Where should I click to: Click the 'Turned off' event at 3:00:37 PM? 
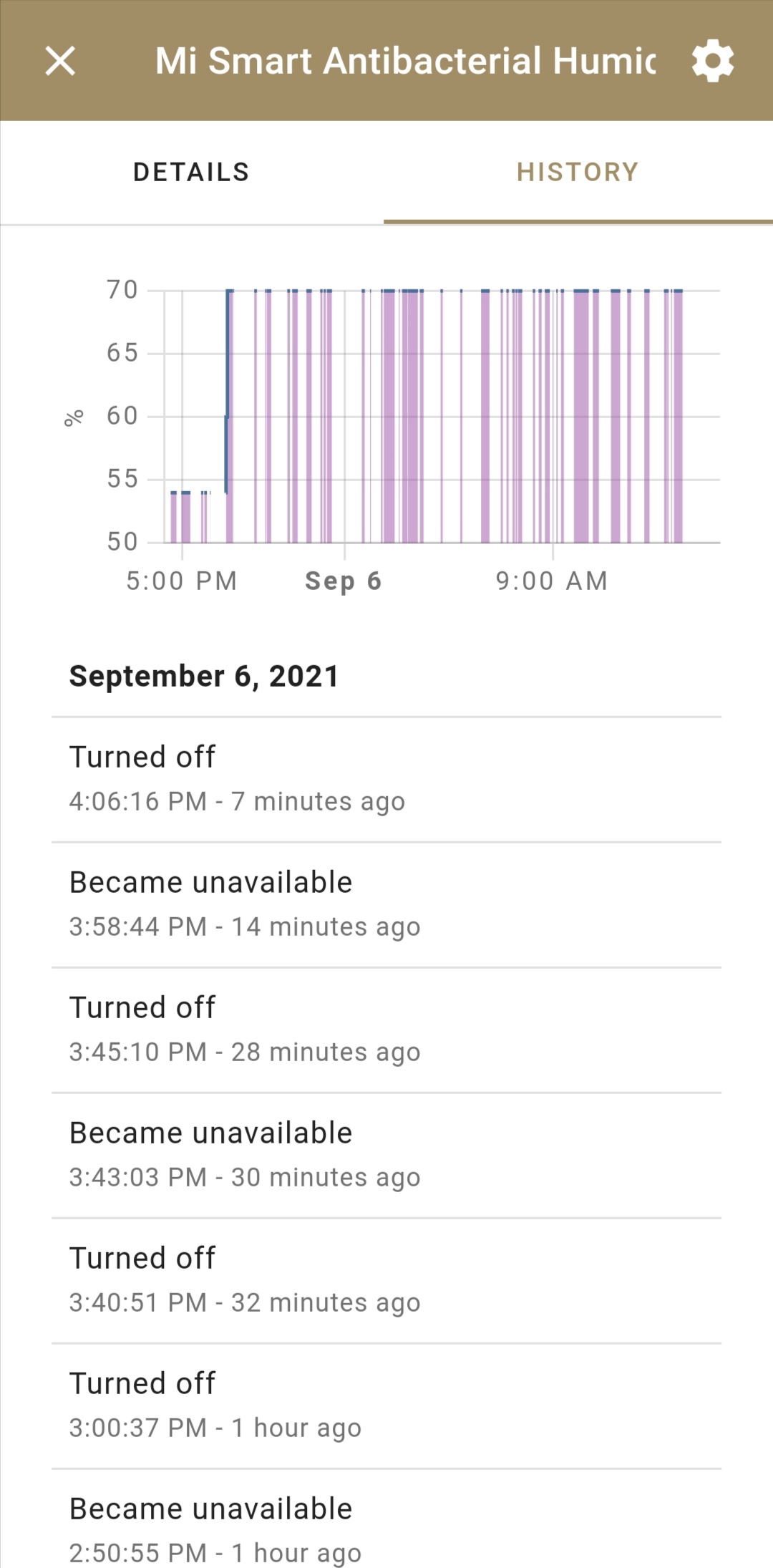point(386,1403)
